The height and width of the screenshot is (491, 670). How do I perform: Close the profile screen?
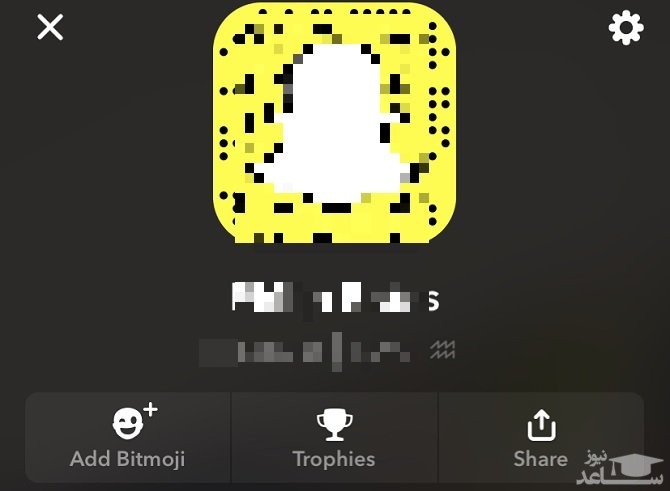coord(50,27)
